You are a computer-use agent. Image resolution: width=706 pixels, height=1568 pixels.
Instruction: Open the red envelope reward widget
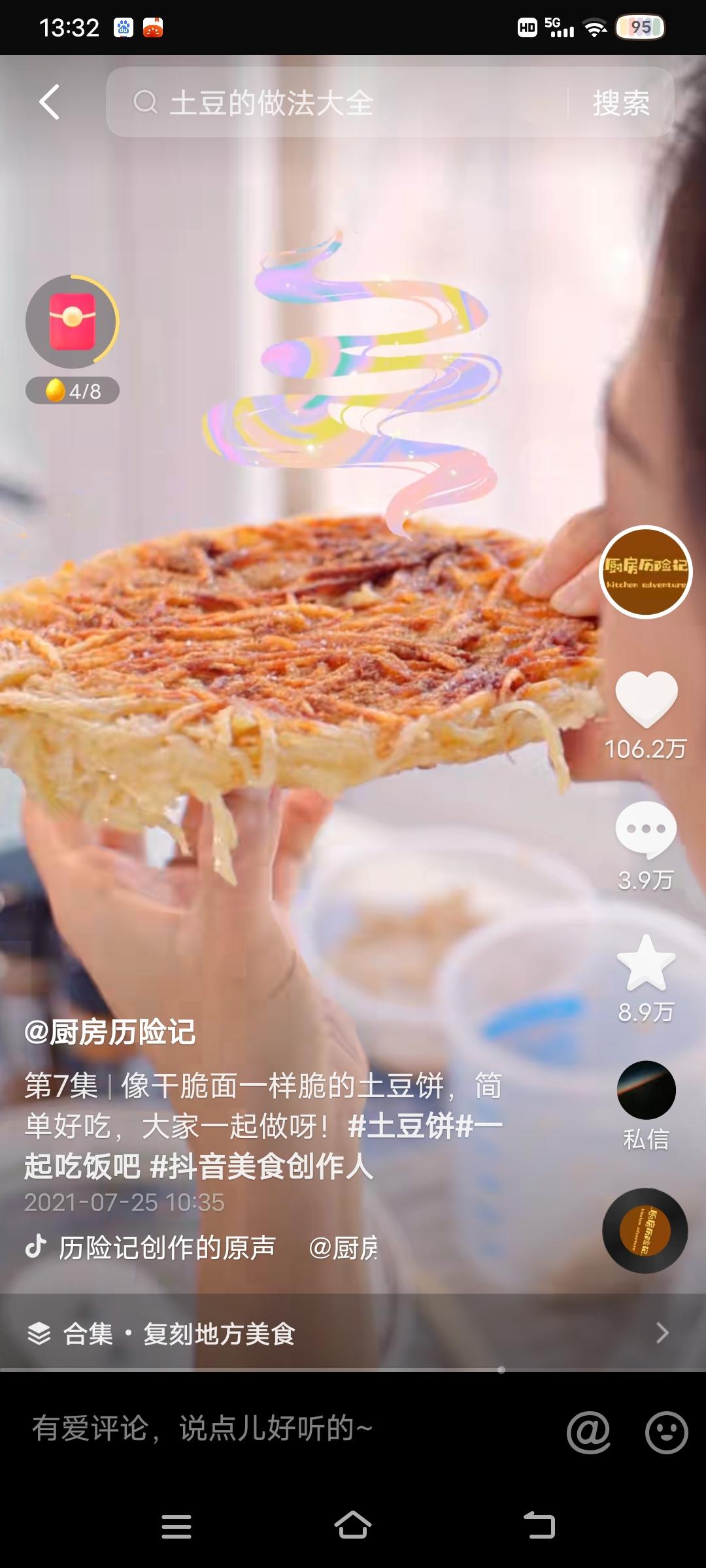[x=73, y=322]
